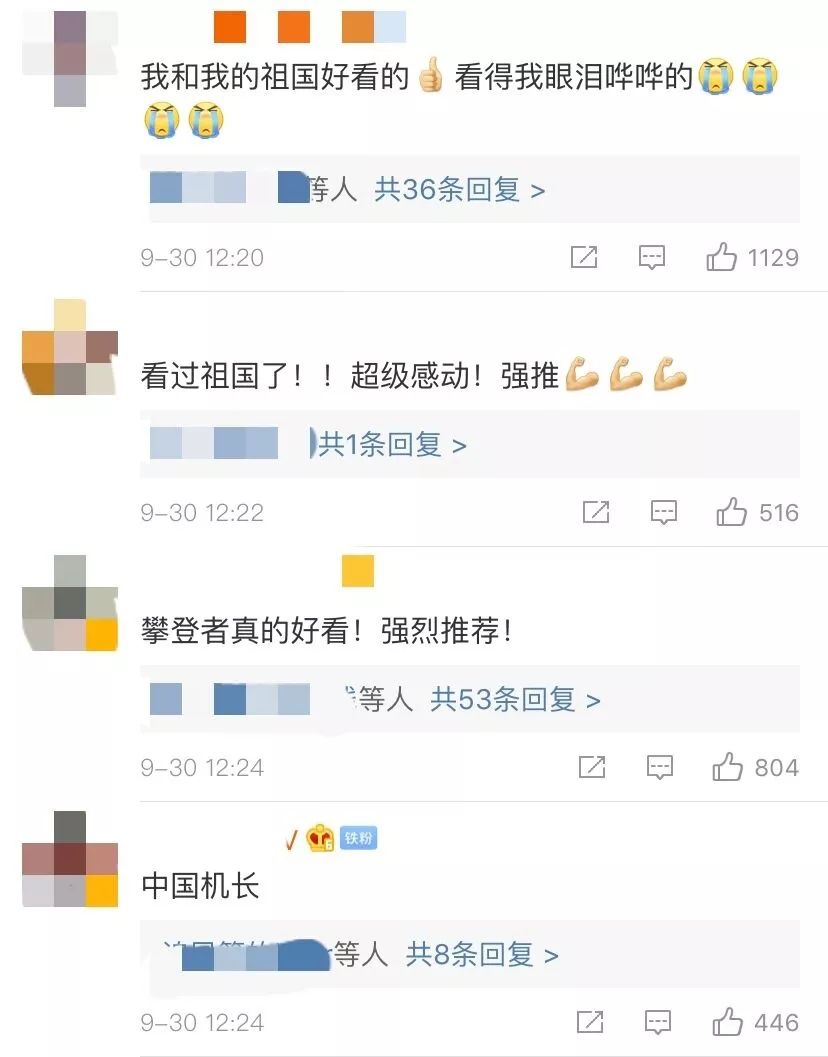Expand the 共53条回复 replies
Screen dimensions: 828x1057
[x=515, y=700]
